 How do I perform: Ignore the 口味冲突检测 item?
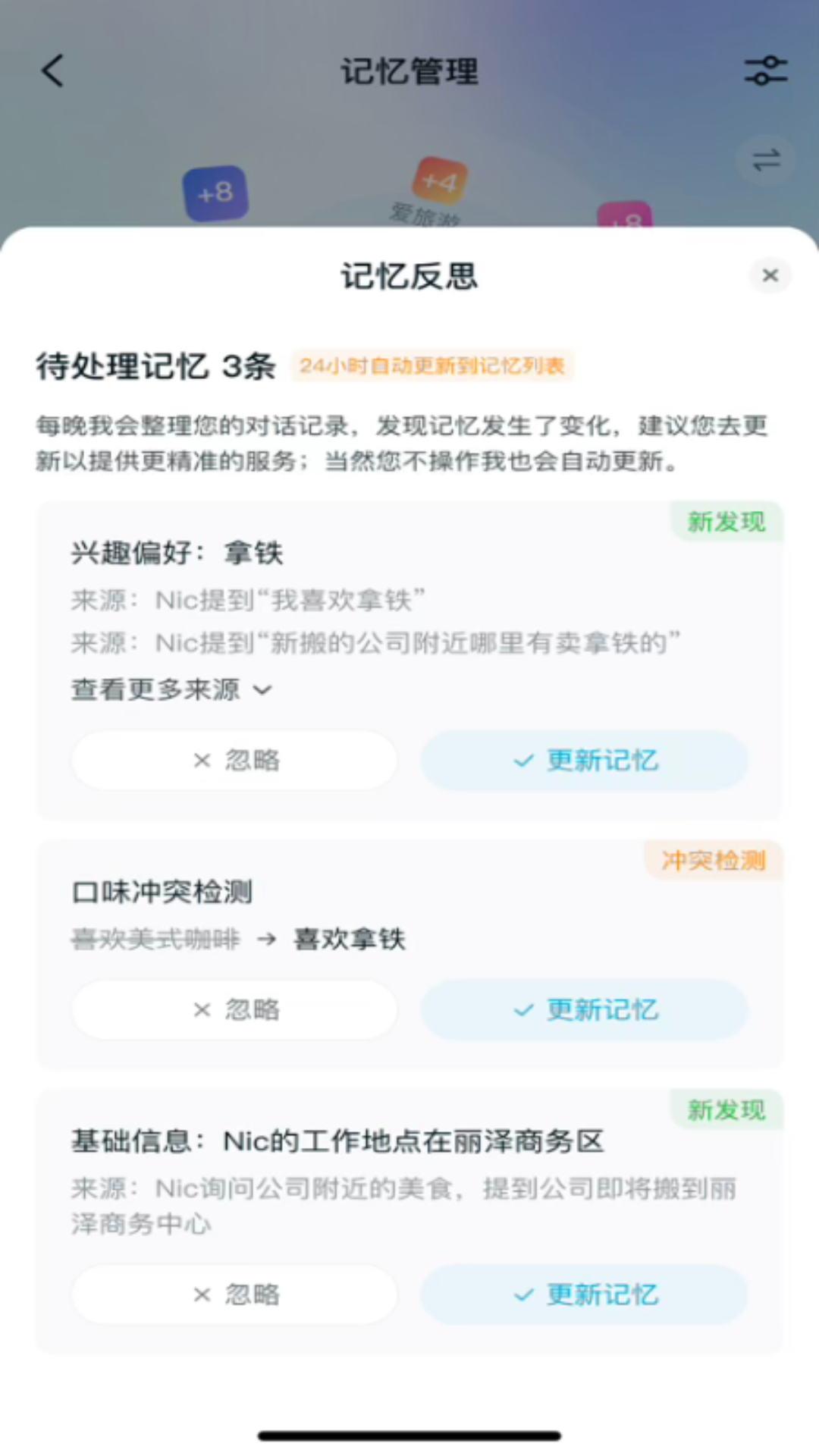(234, 1009)
